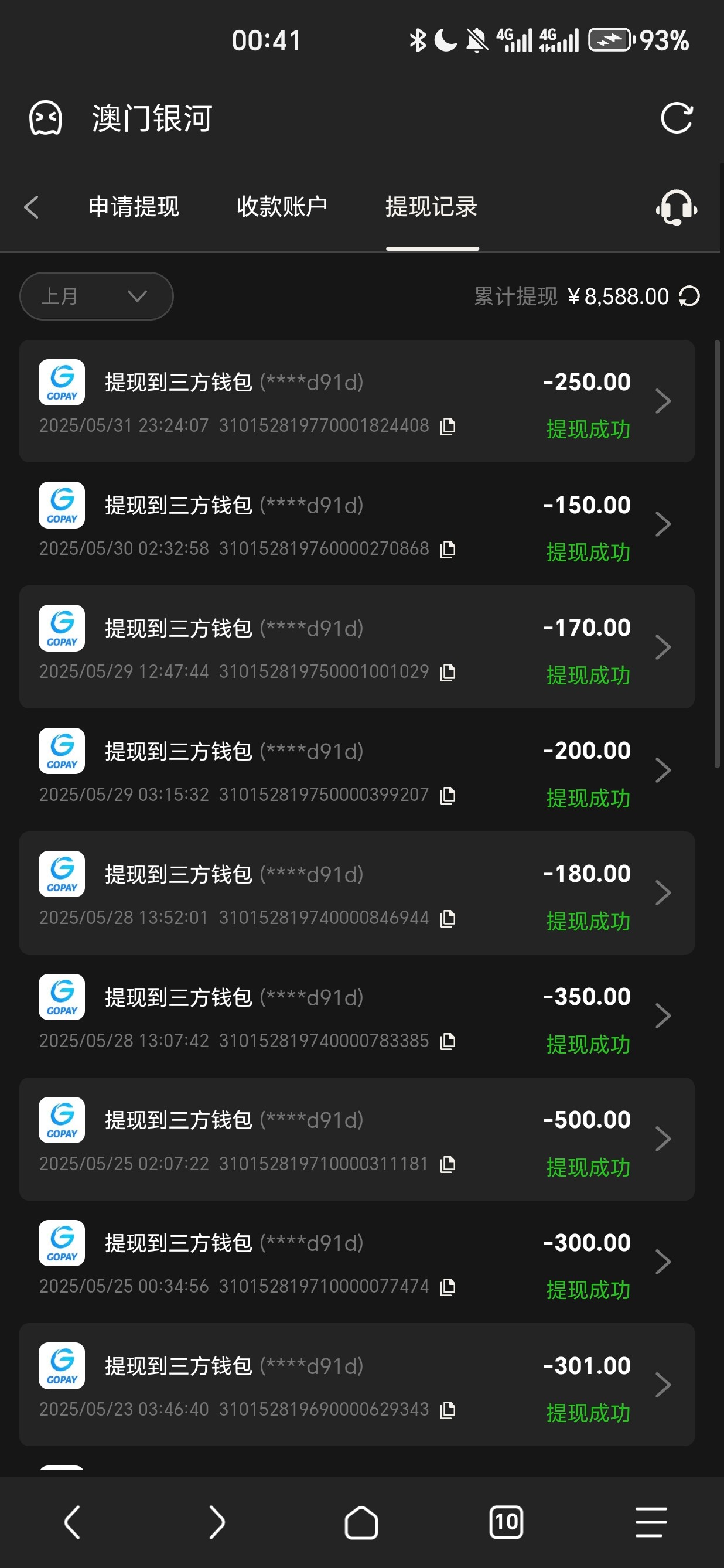This screenshot has height=1568, width=724.
Task: Switch to the 申请提现 tab
Action: [134, 207]
